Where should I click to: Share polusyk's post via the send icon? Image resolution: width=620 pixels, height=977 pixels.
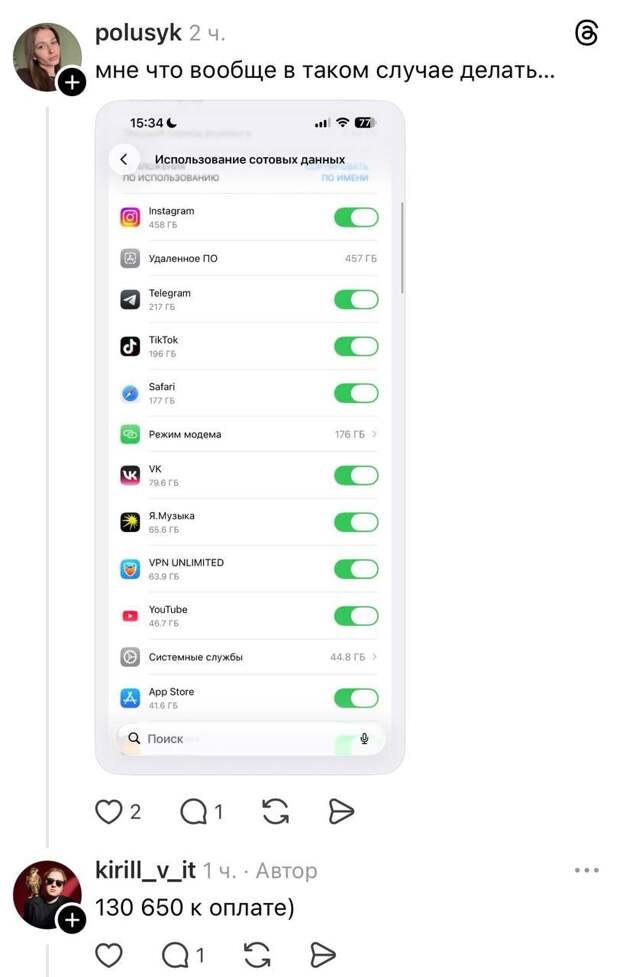pyautogui.click(x=342, y=811)
